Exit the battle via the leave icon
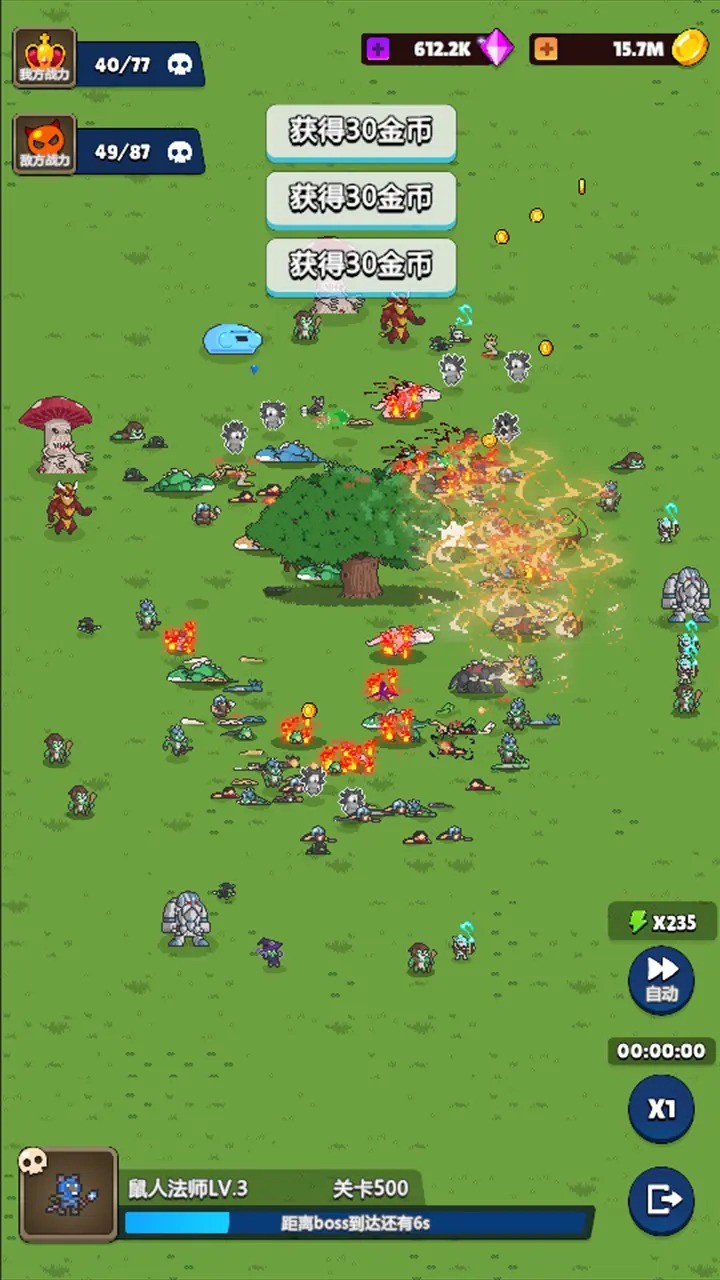This screenshot has height=1280, width=720. [x=661, y=1200]
